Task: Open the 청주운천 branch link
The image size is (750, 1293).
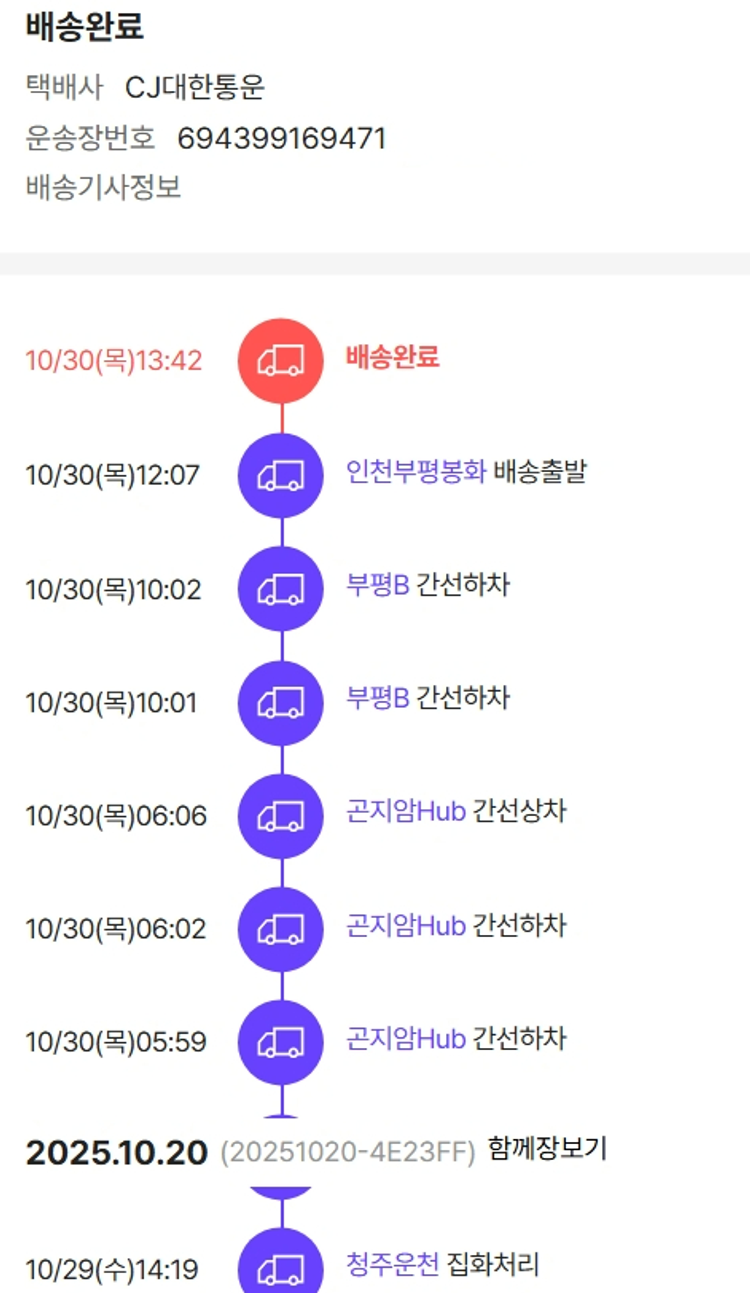Action: click(x=392, y=1265)
